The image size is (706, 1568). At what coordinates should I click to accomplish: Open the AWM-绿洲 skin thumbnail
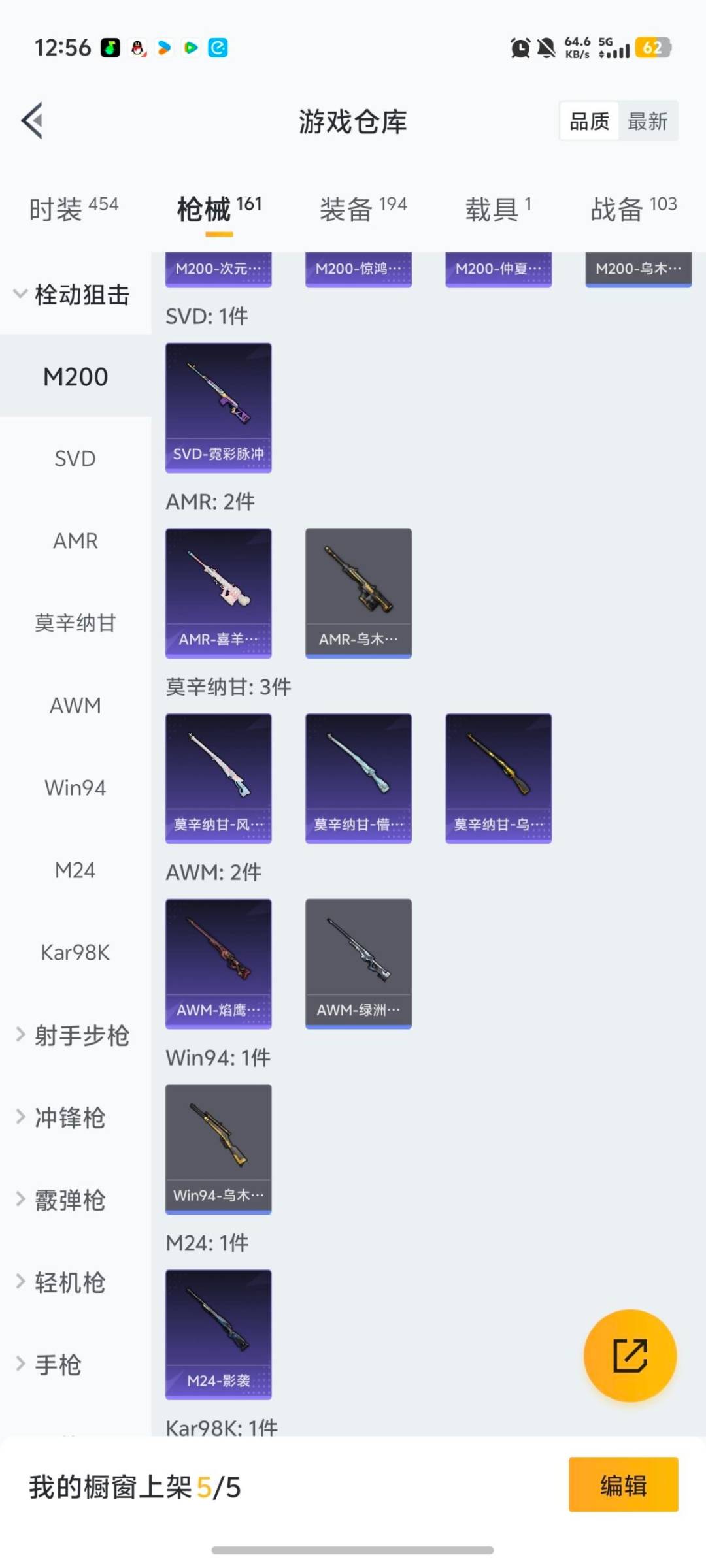point(358,960)
